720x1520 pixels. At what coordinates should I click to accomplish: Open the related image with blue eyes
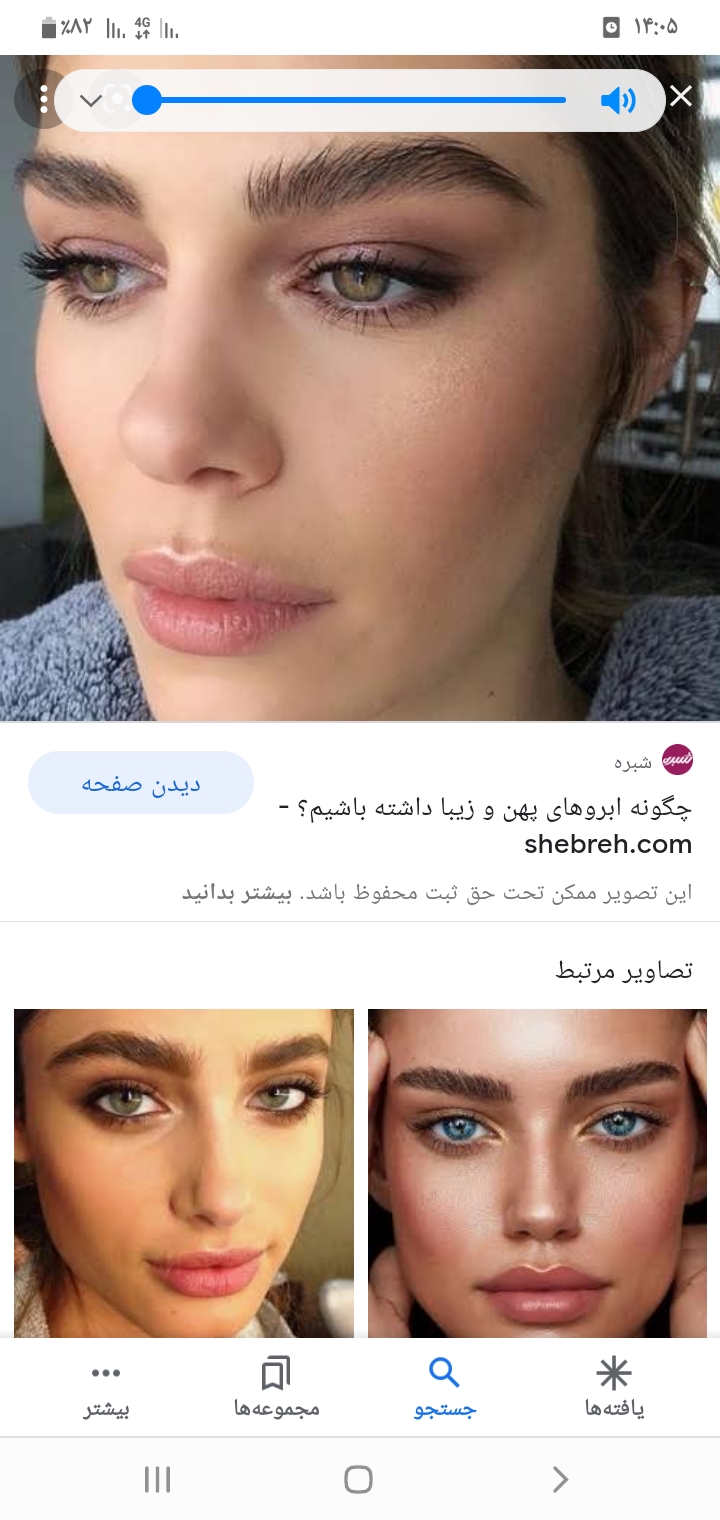click(537, 1172)
